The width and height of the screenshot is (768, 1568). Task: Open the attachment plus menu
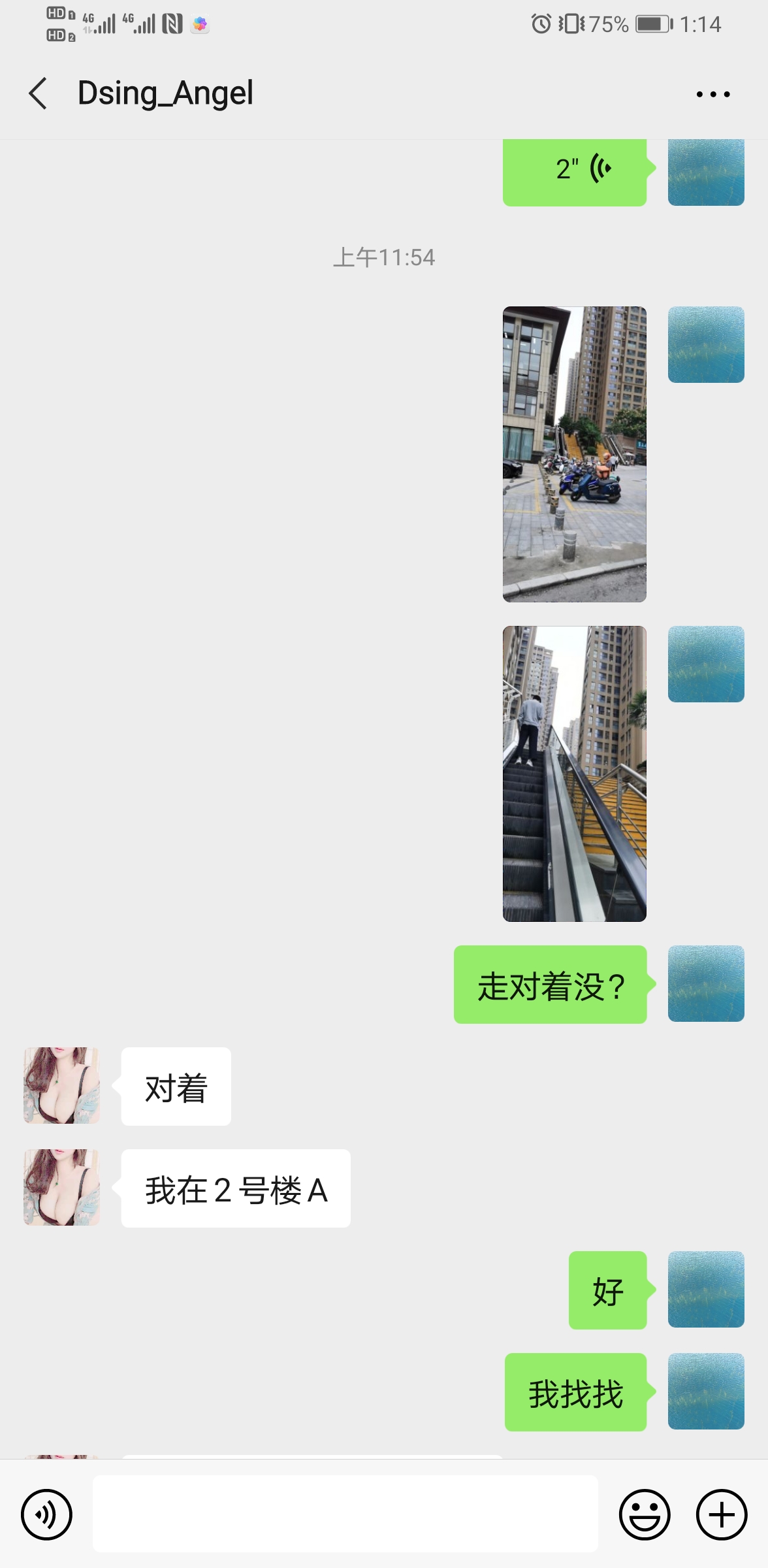(x=720, y=1514)
